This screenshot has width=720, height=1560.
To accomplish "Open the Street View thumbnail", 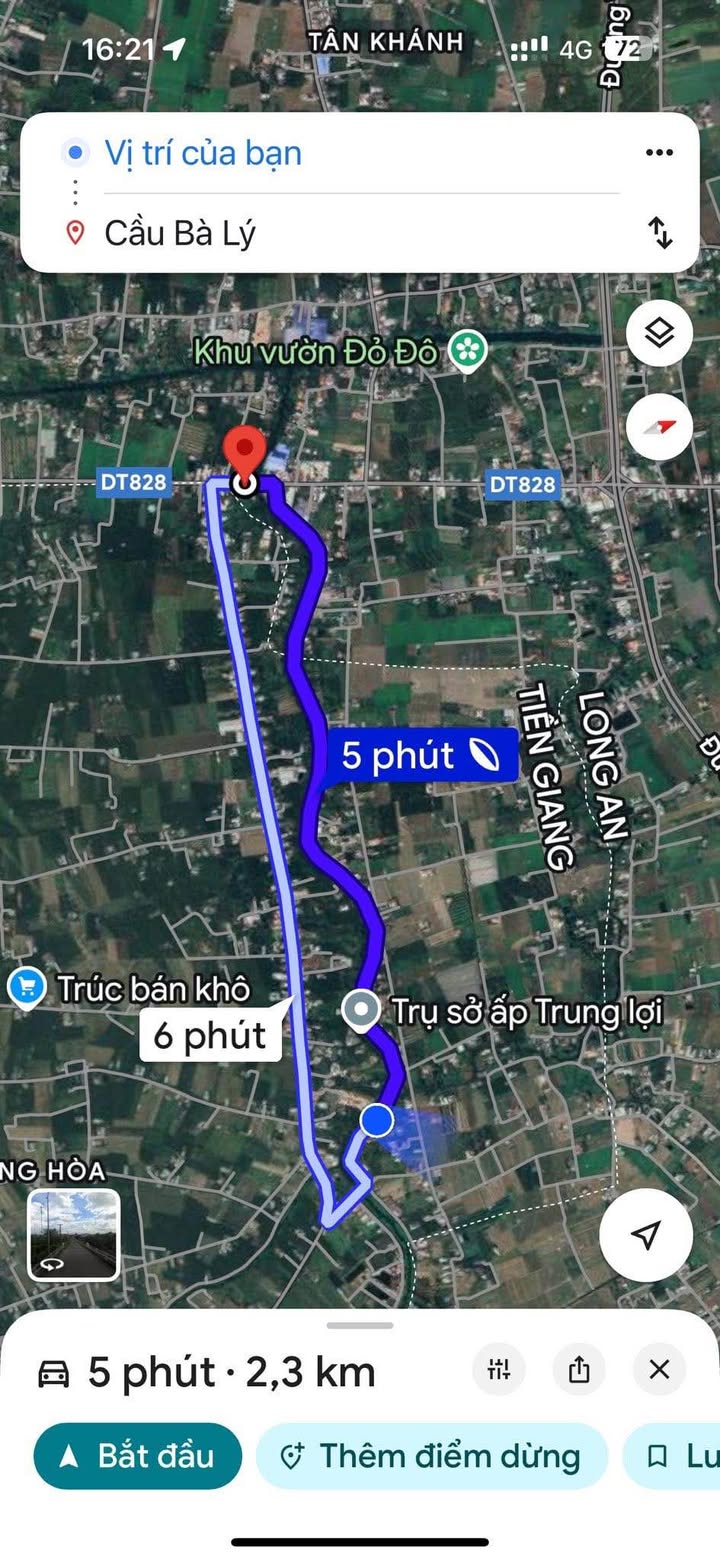I will click(73, 1234).
